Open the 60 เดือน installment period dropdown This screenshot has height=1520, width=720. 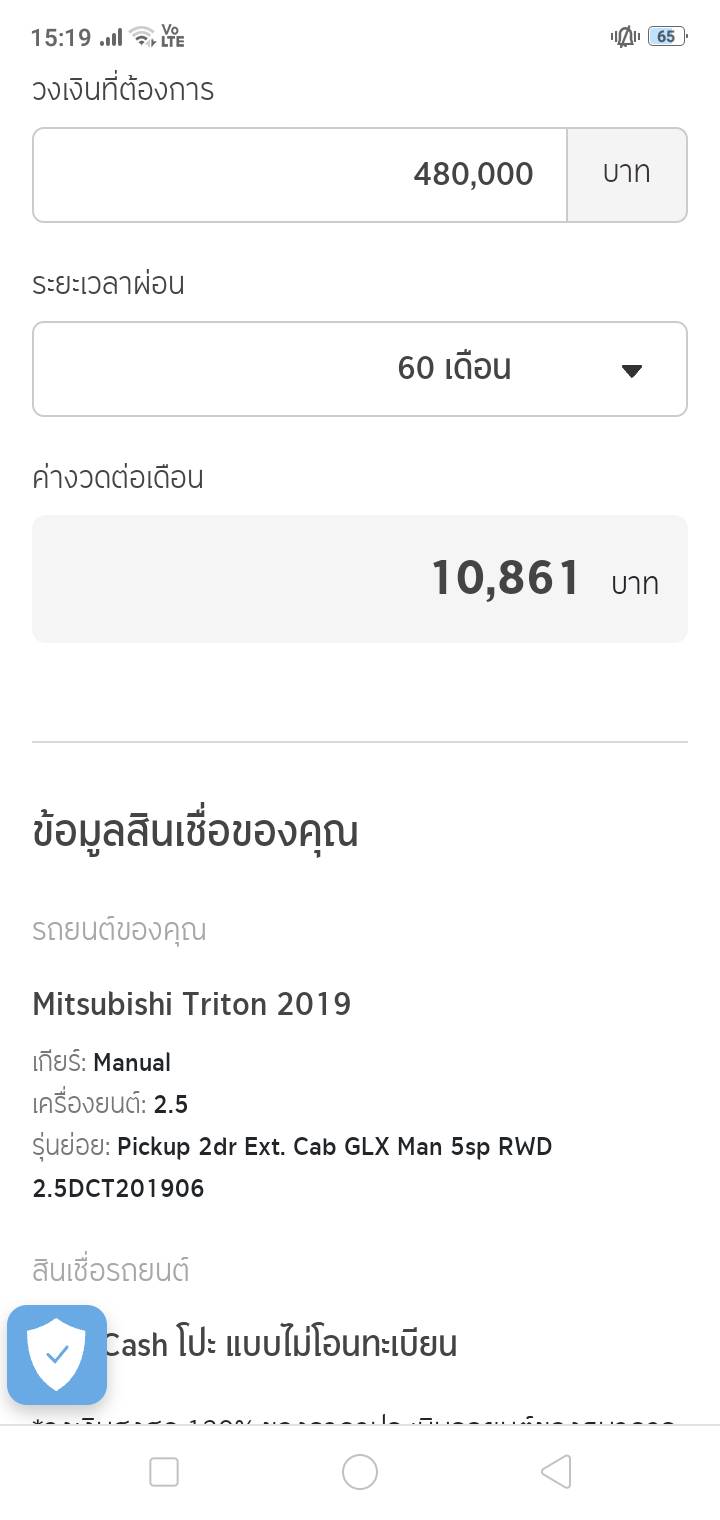click(360, 369)
